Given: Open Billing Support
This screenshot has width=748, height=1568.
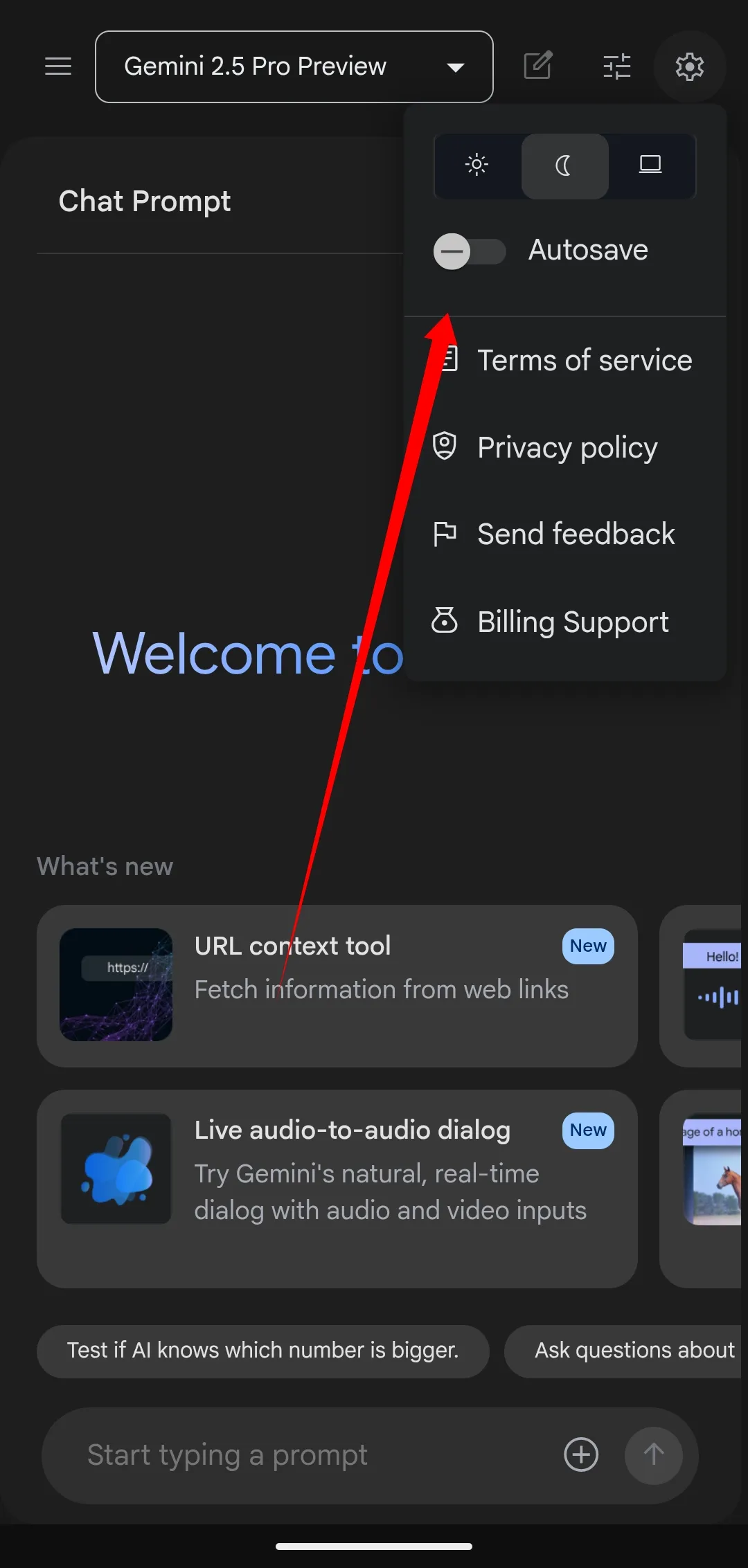Looking at the screenshot, I should pos(564,622).
